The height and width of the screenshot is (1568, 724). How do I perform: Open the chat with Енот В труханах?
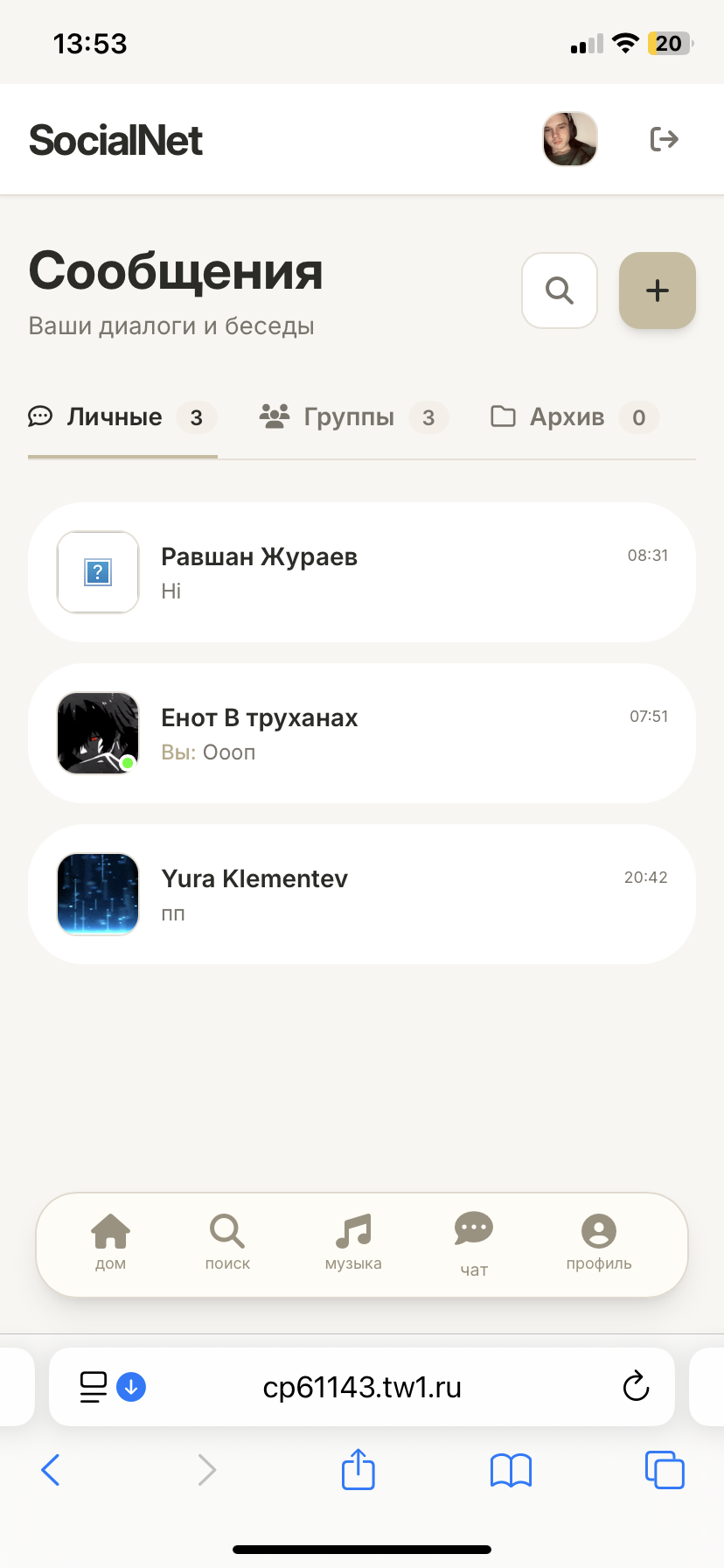coord(362,733)
